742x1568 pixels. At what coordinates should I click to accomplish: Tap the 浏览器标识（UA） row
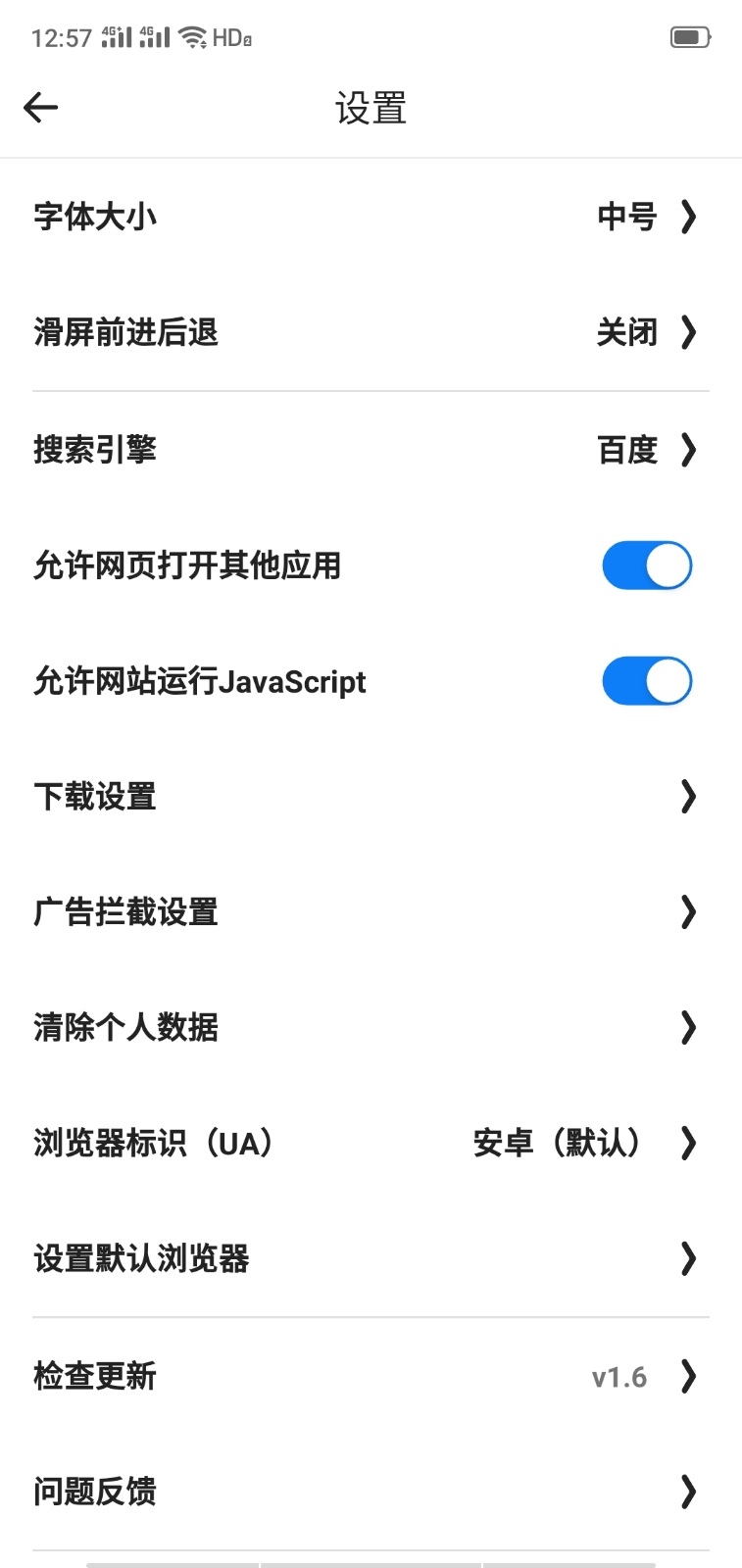point(371,1144)
